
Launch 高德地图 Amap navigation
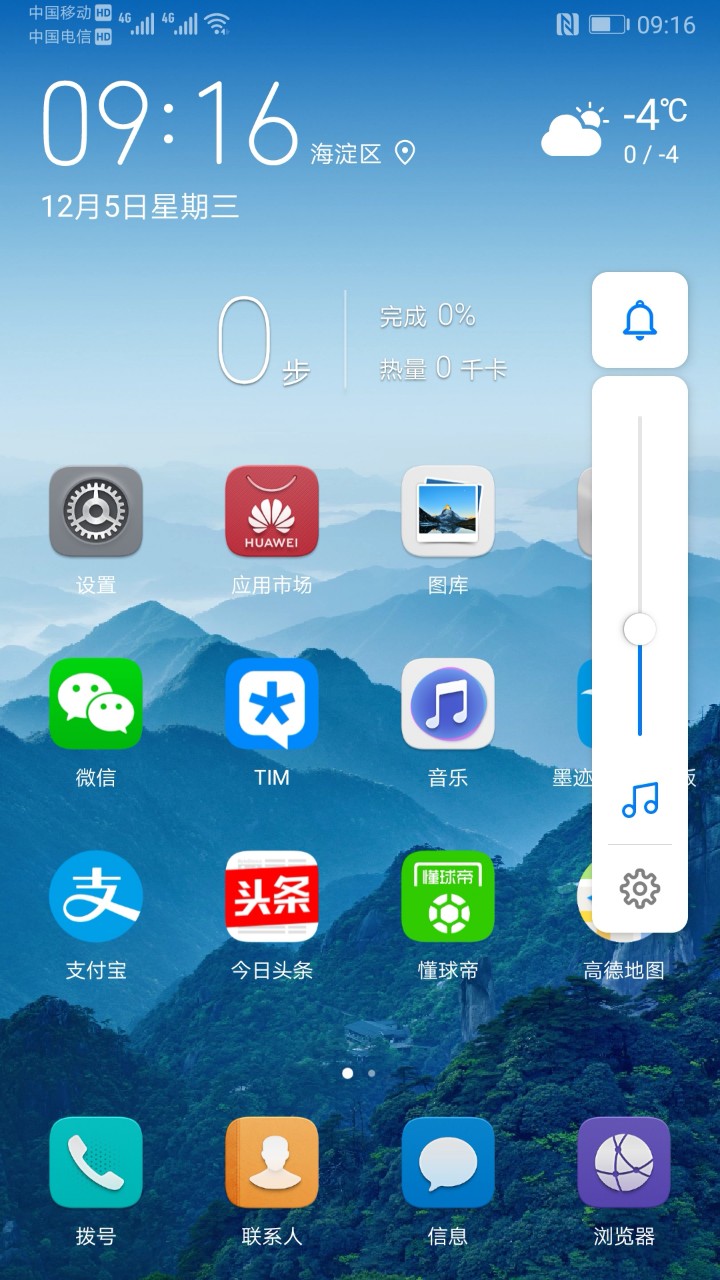tap(624, 896)
